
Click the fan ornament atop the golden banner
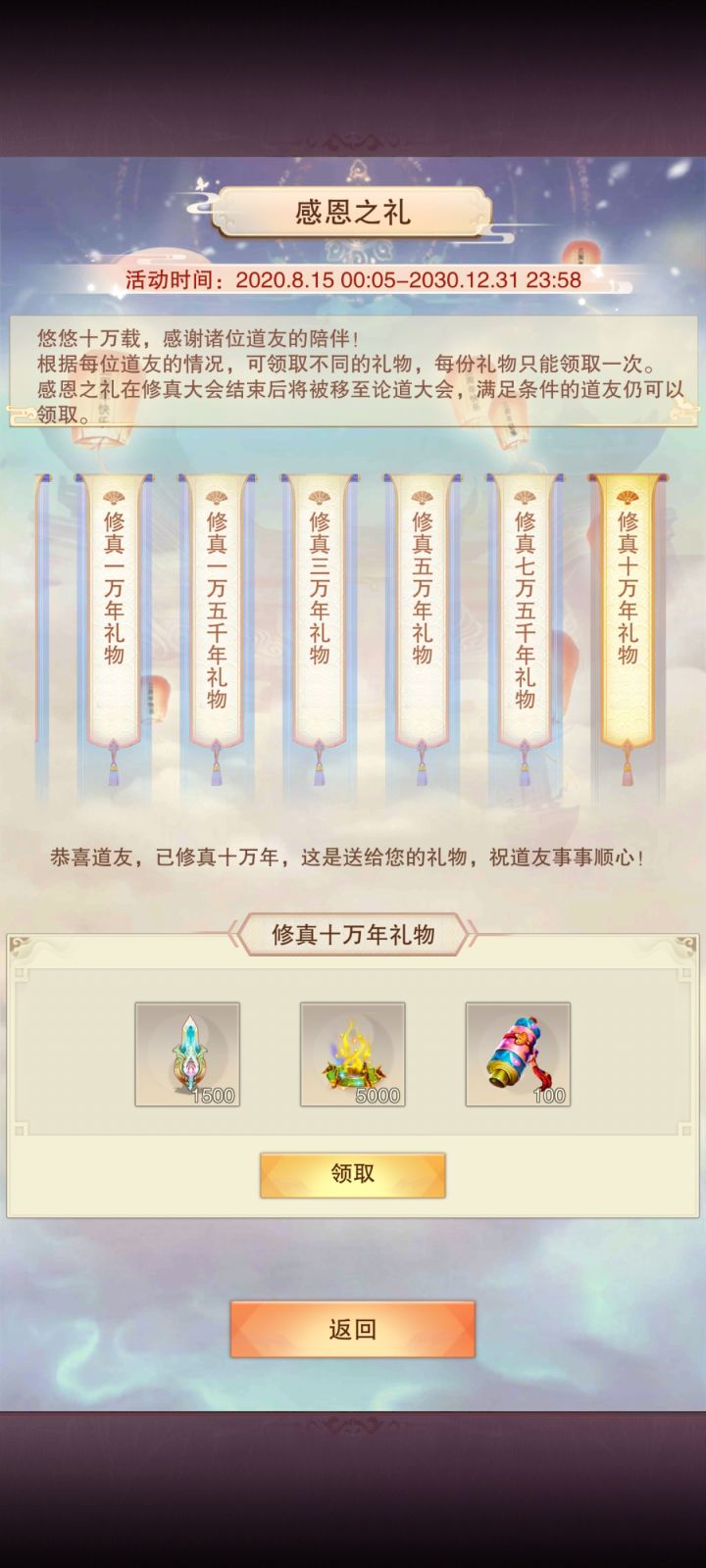[628, 497]
